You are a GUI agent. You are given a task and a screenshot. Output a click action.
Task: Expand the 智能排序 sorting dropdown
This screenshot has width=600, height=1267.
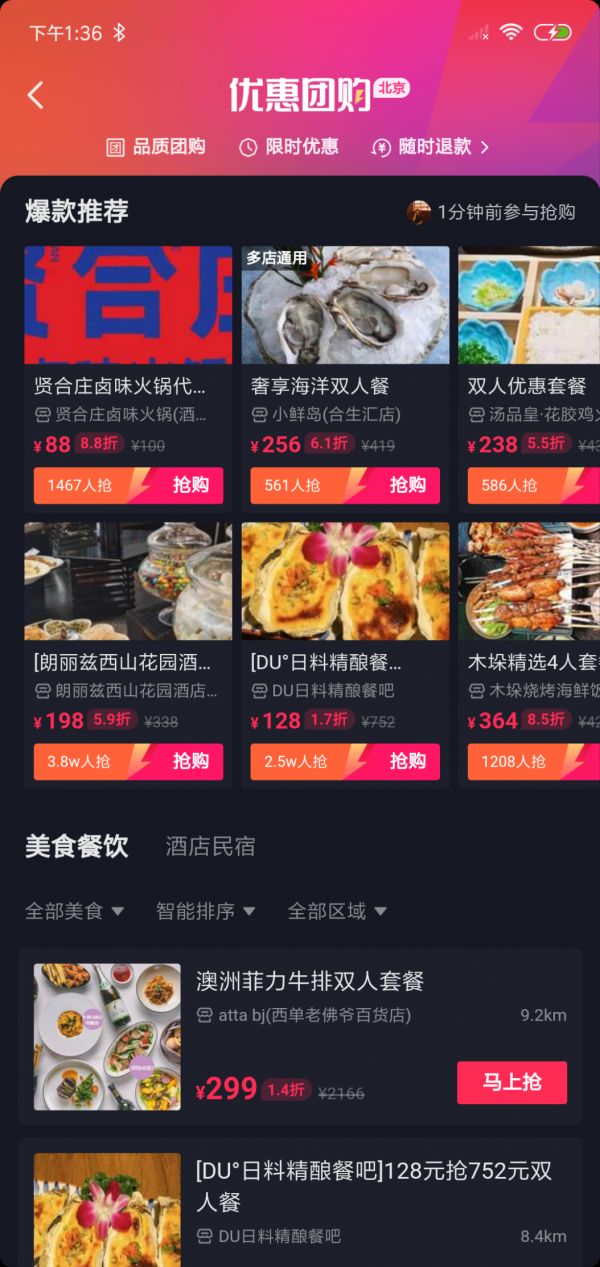206,911
